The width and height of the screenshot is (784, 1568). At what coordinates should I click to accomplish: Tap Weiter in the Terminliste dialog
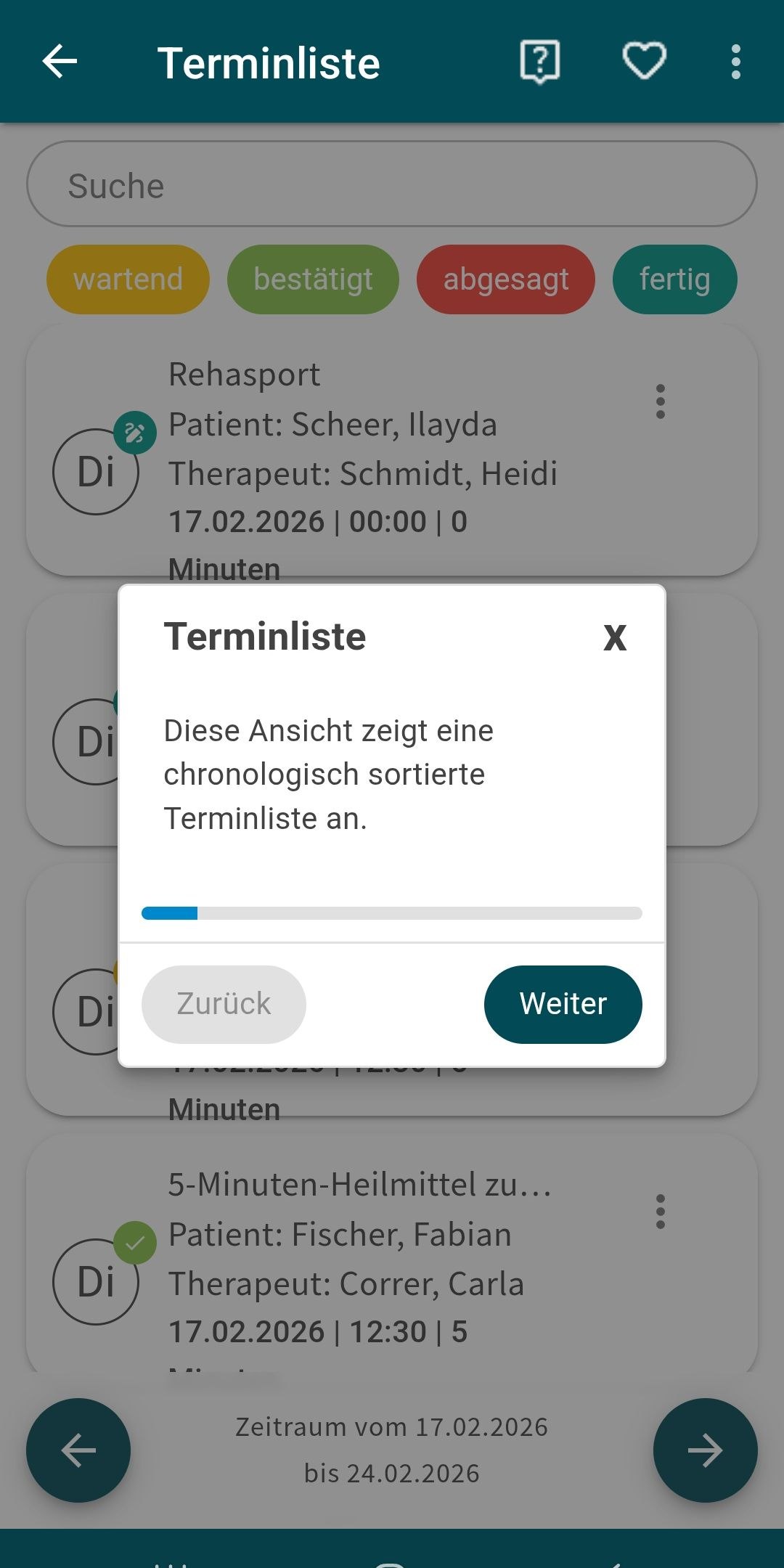click(x=563, y=1004)
